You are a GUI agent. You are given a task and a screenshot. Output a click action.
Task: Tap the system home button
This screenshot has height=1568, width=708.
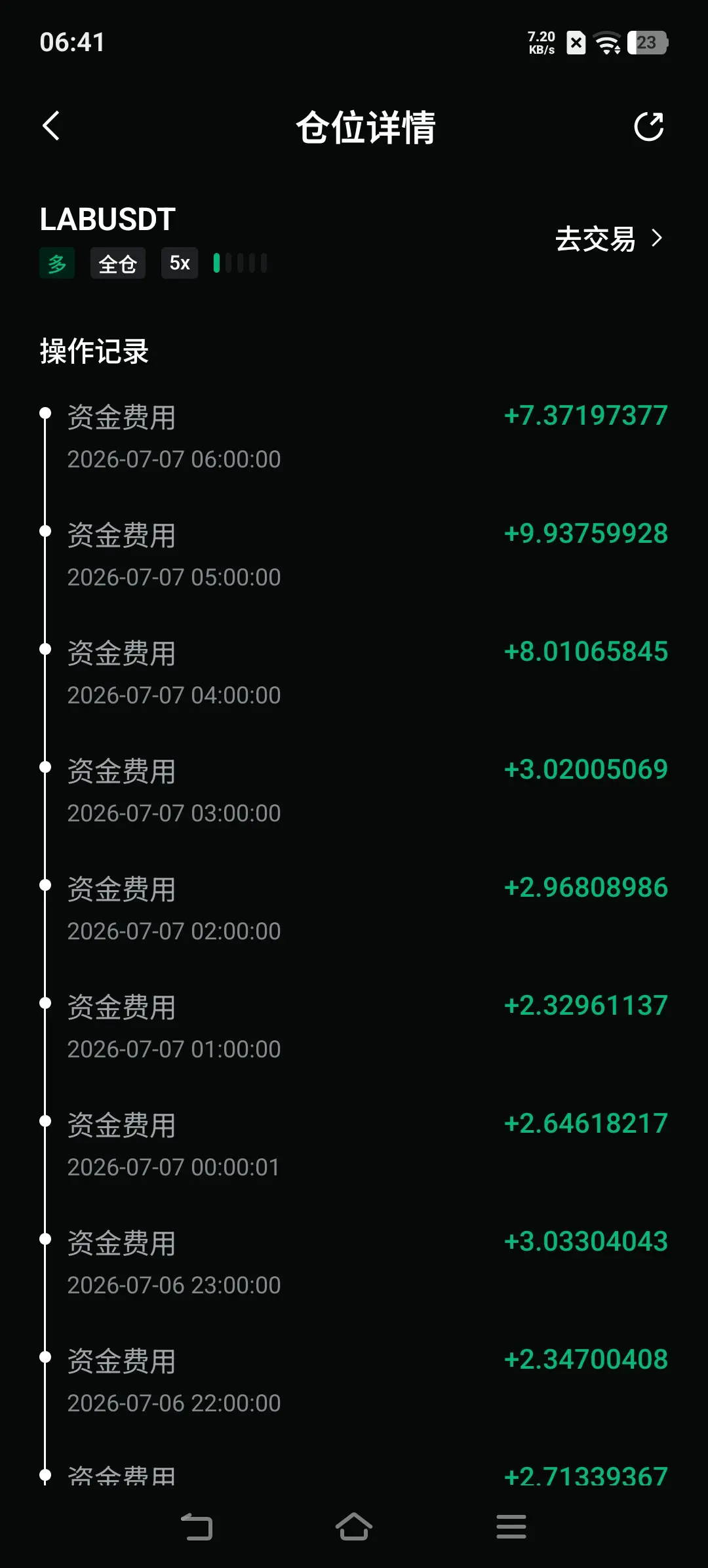[x=354, y=1527]
